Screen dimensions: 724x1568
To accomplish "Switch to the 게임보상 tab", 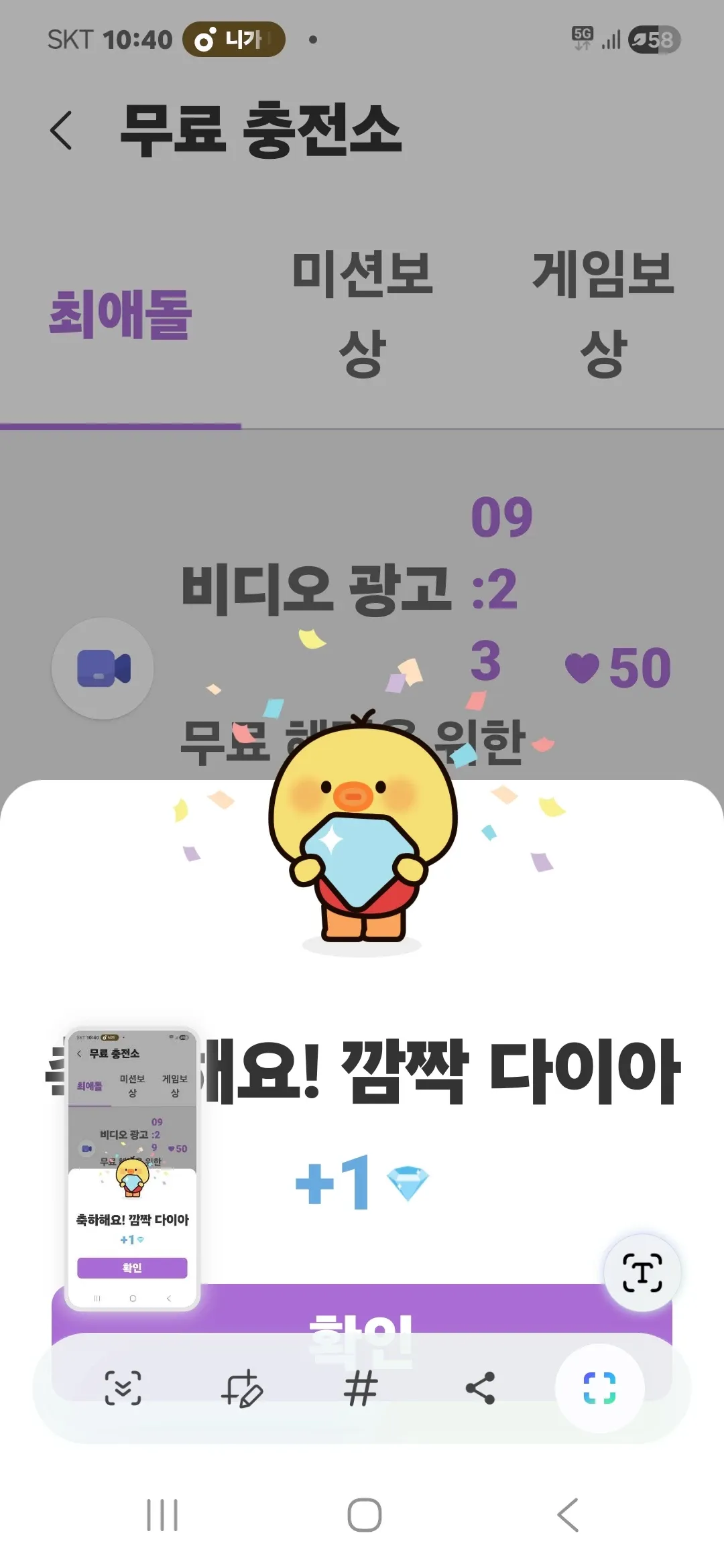I will point(603,312).
